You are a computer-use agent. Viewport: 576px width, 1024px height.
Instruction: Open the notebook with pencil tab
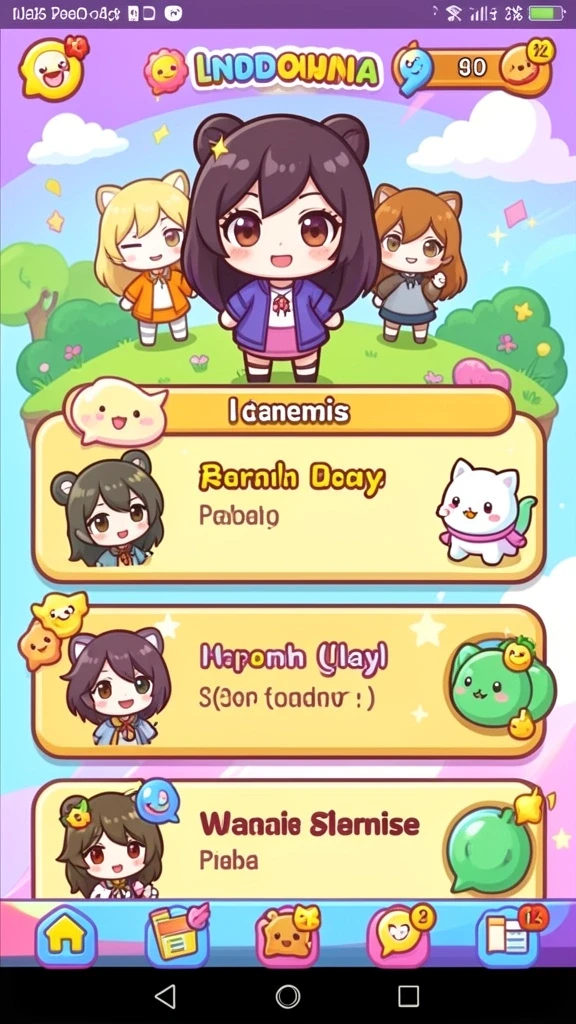(x=178, y=936)
